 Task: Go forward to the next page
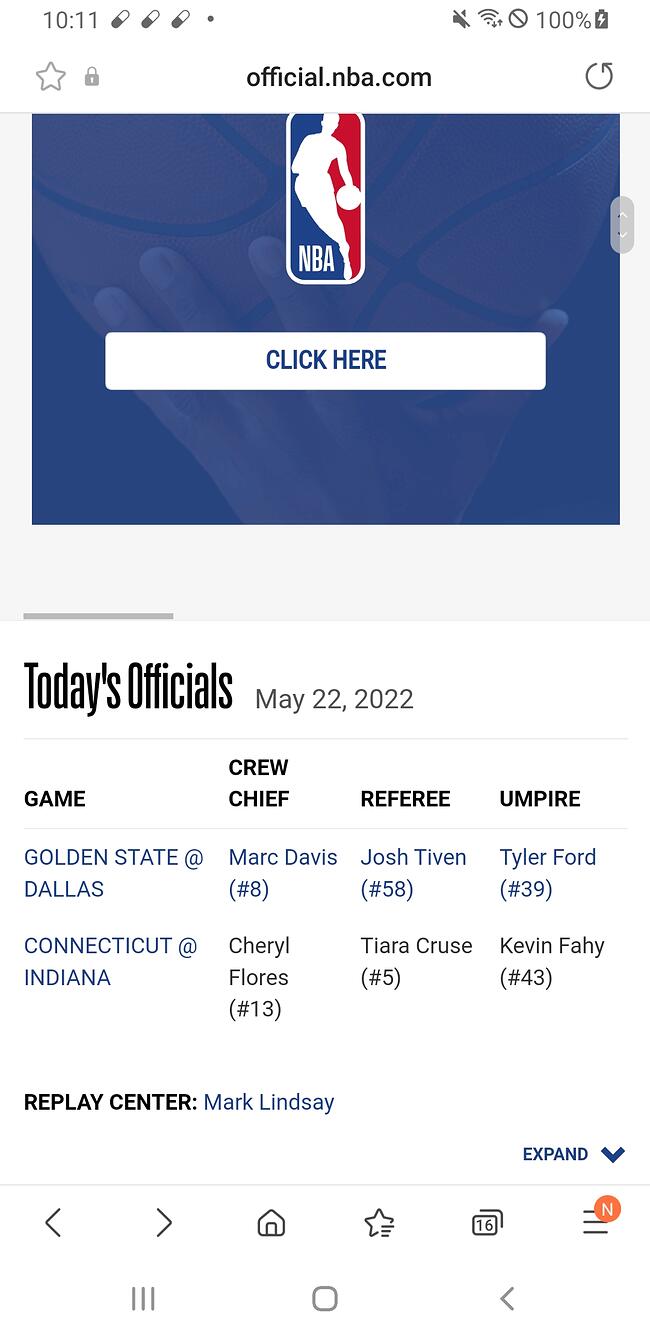[164, 1222]
